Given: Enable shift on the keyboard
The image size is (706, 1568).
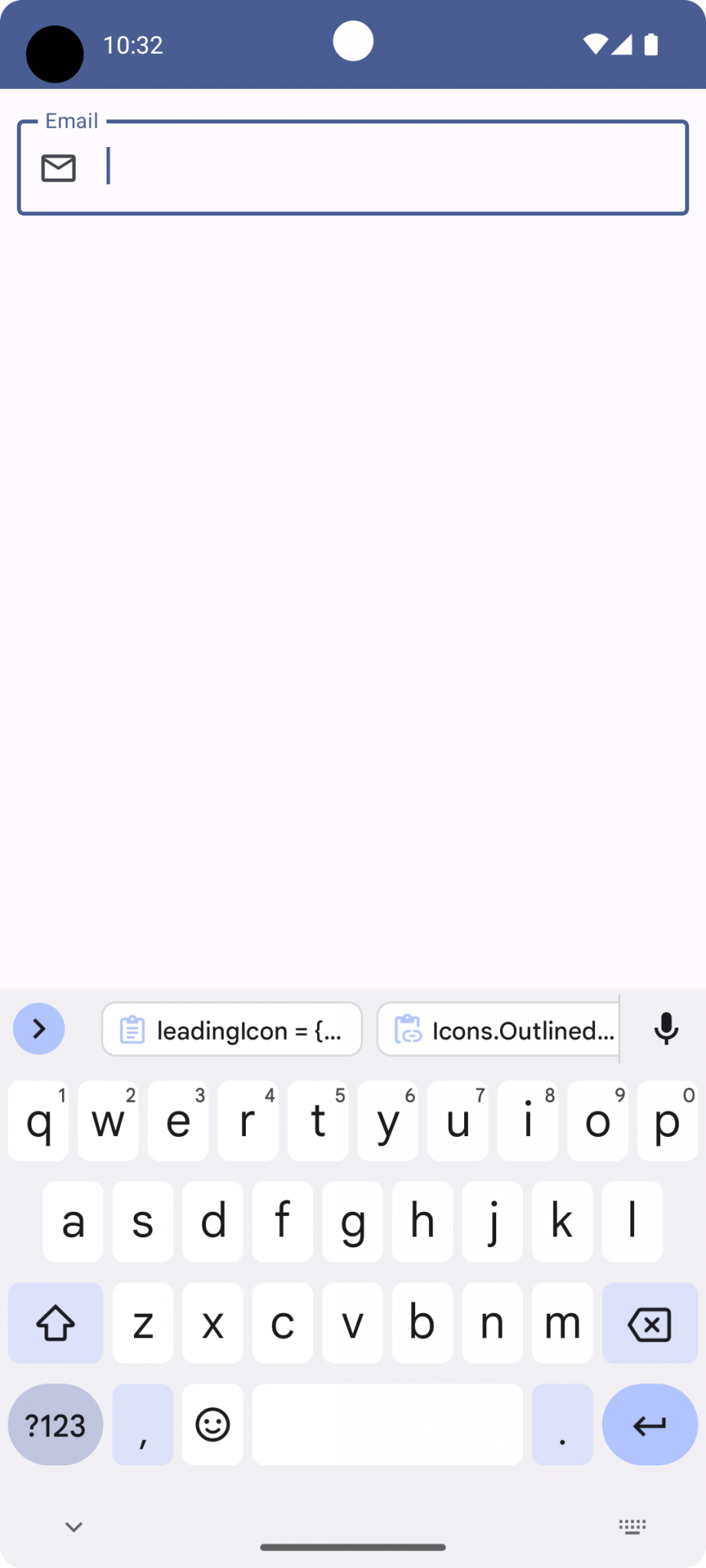Looking at the screenshot, I should click(x=55, y=1323).
